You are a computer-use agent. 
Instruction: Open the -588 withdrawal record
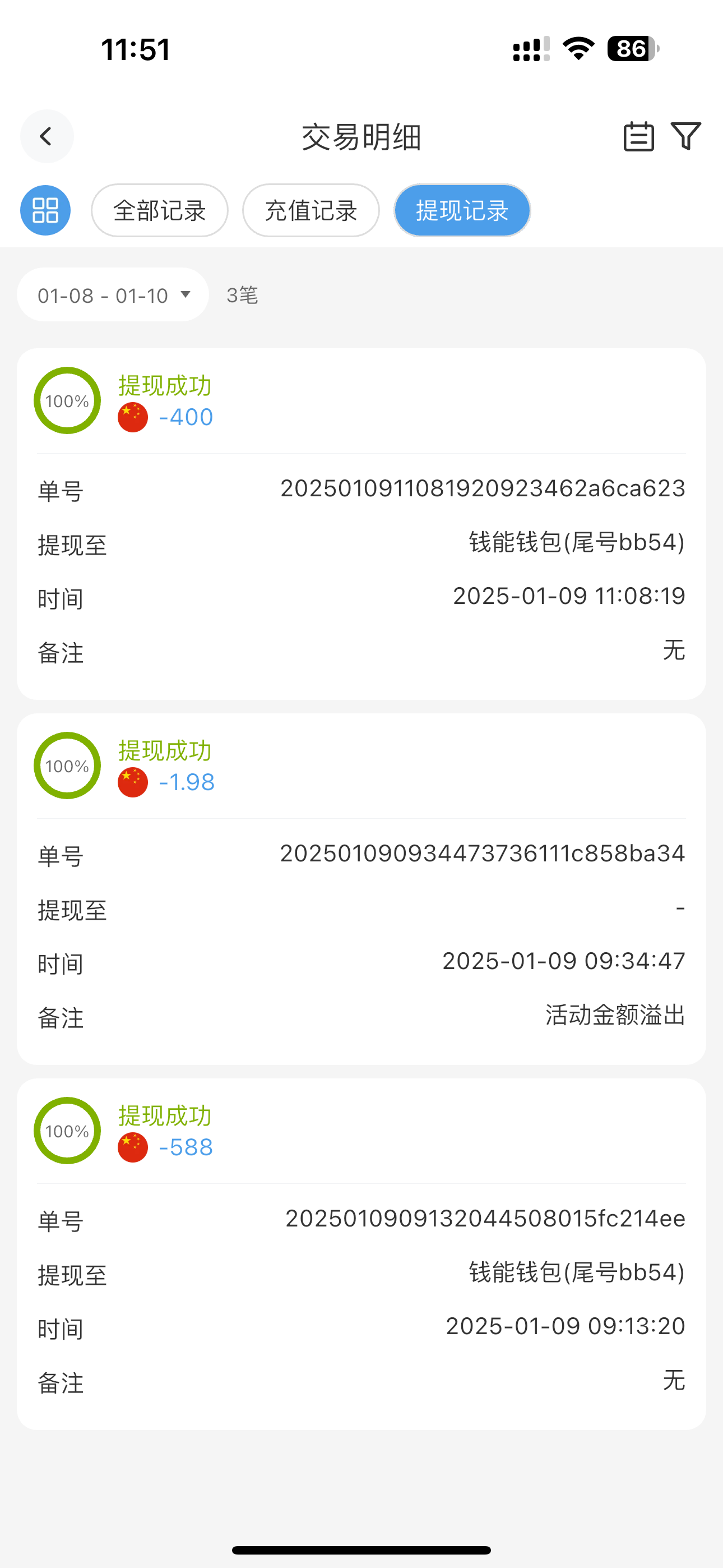[x=361, y=1254]
